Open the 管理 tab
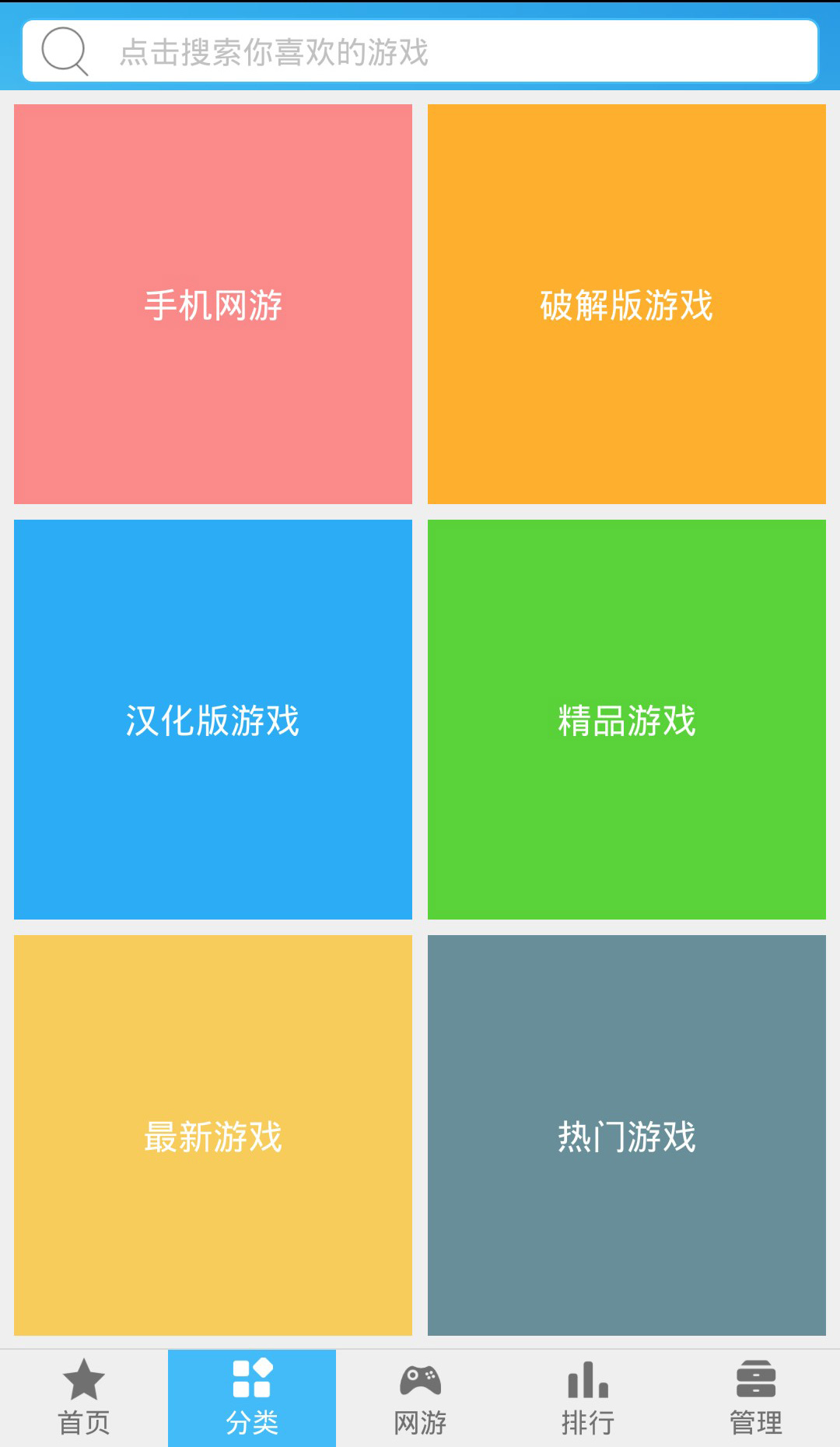This screenshot has height=1447, width=840. [756, 1398]
